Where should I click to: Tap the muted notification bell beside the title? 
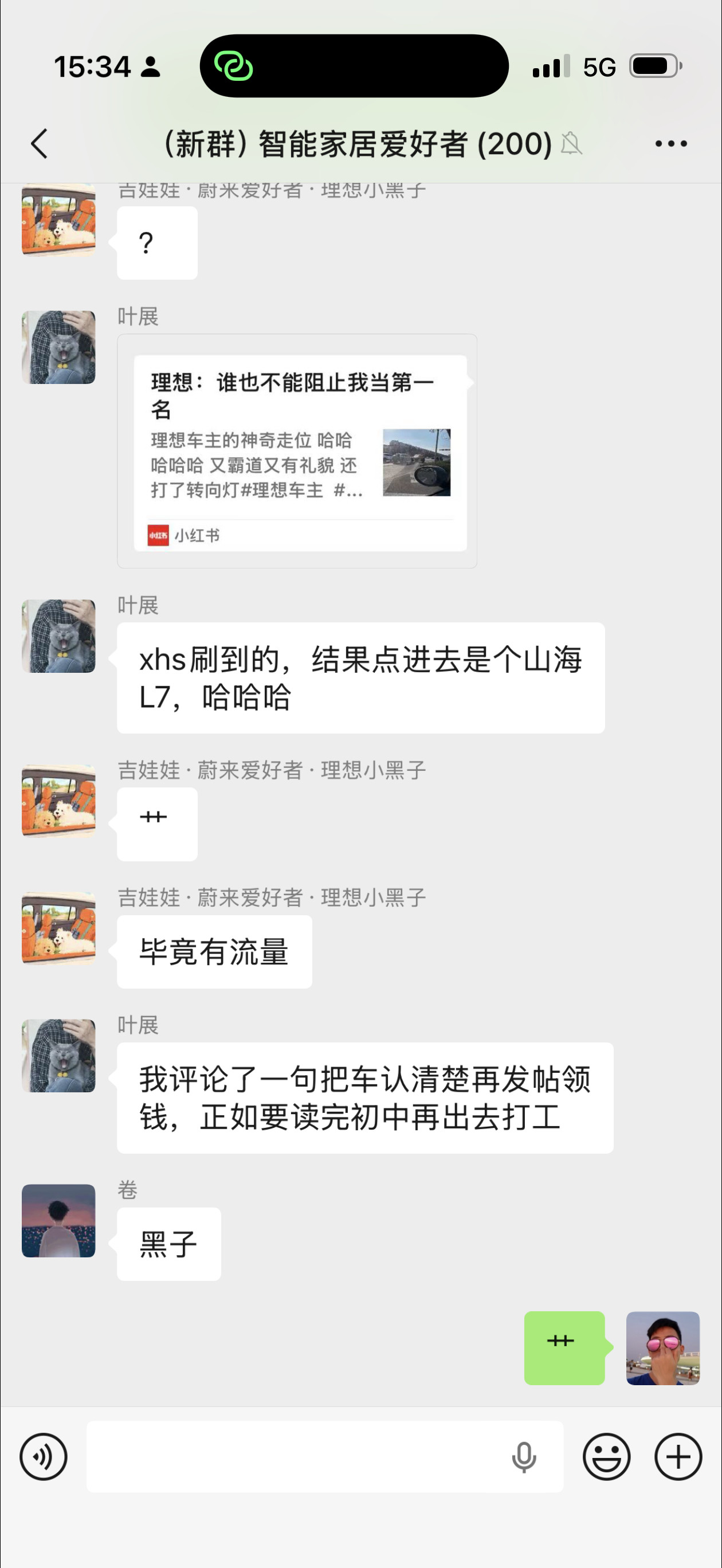[x=571, y=144]
